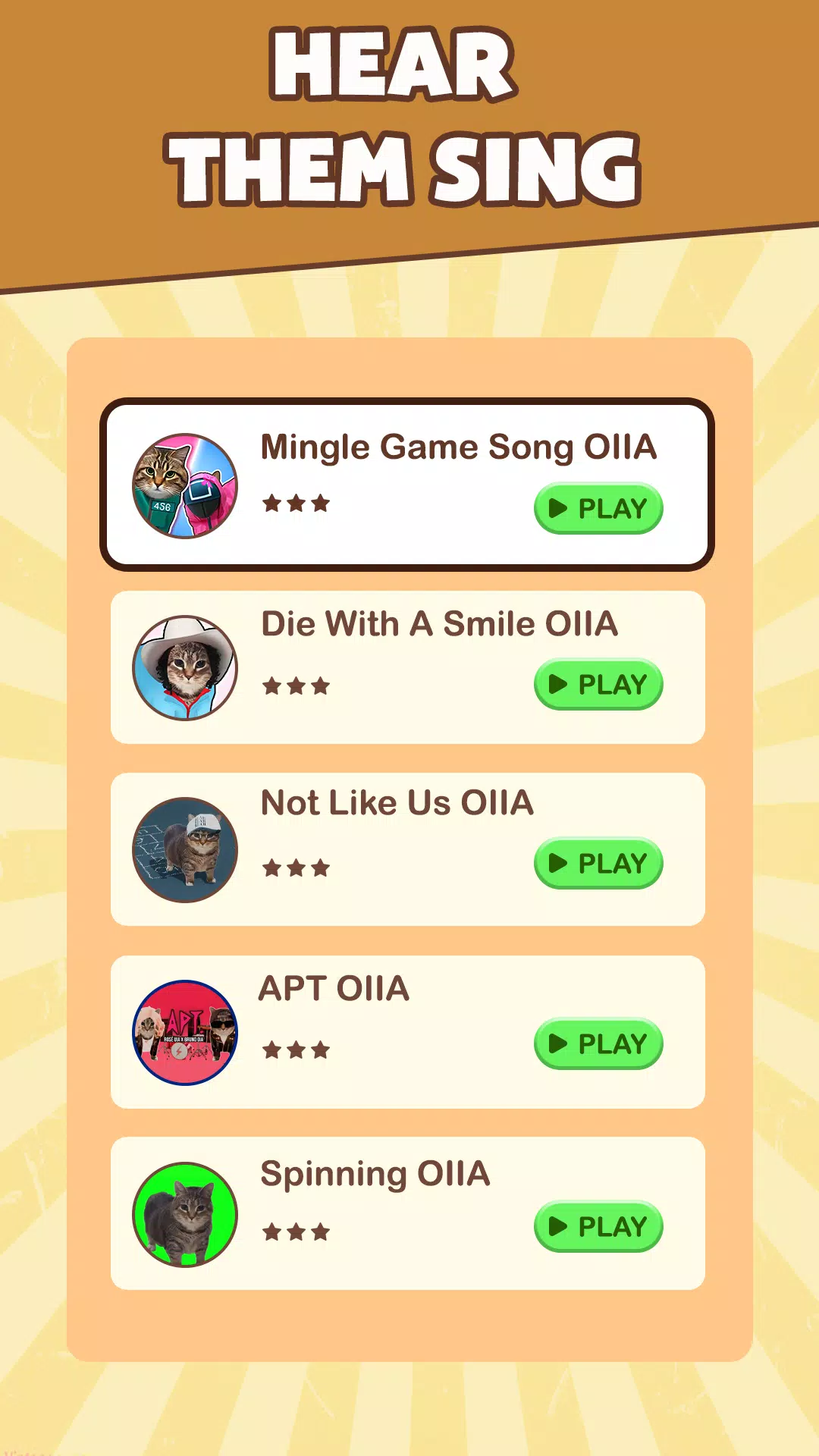Play Not Like Us OIIA
The height and width of the screenshot is (1456, 819).
598,863
